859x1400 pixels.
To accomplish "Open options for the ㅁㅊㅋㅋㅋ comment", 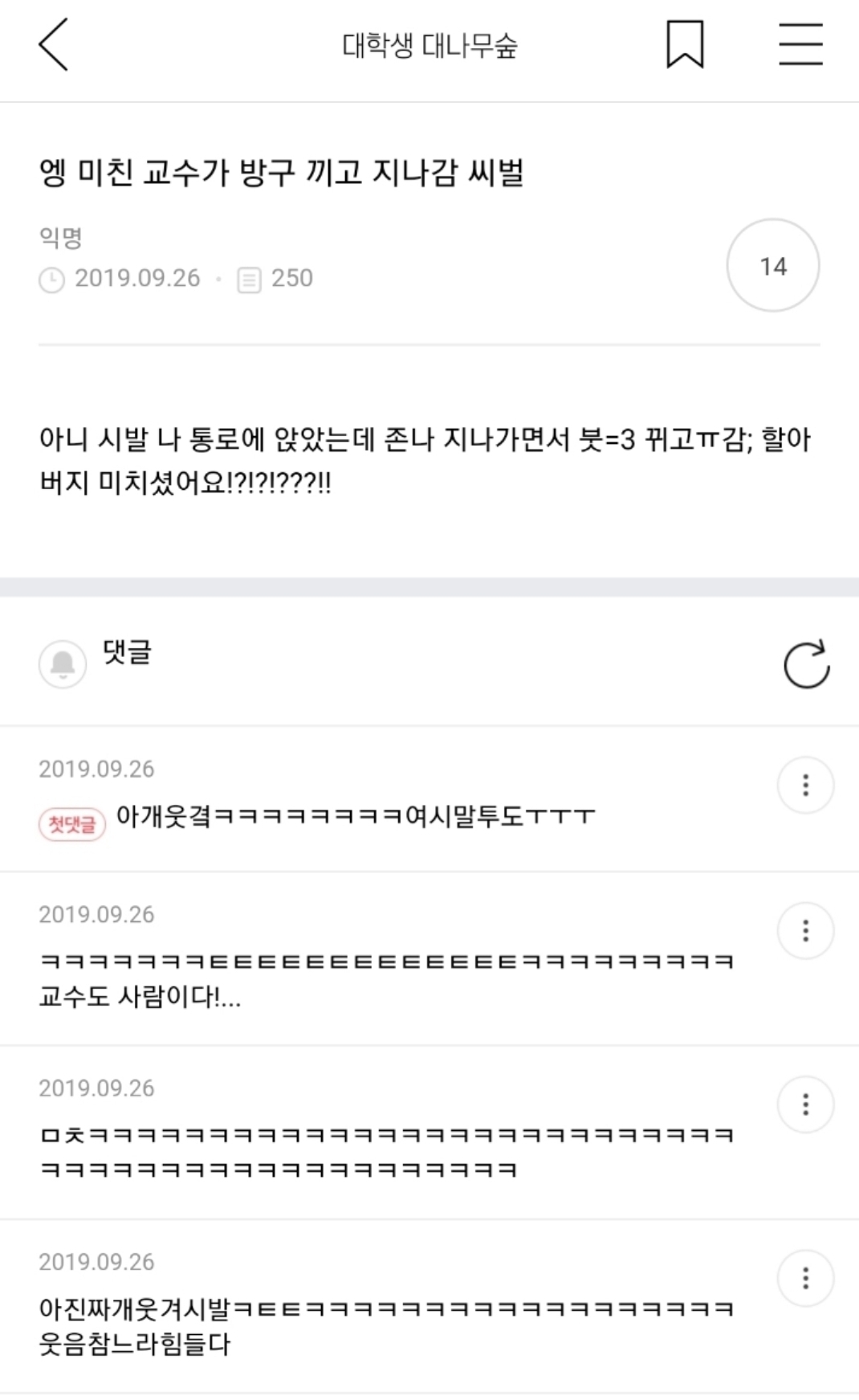I will point(805,1104).
